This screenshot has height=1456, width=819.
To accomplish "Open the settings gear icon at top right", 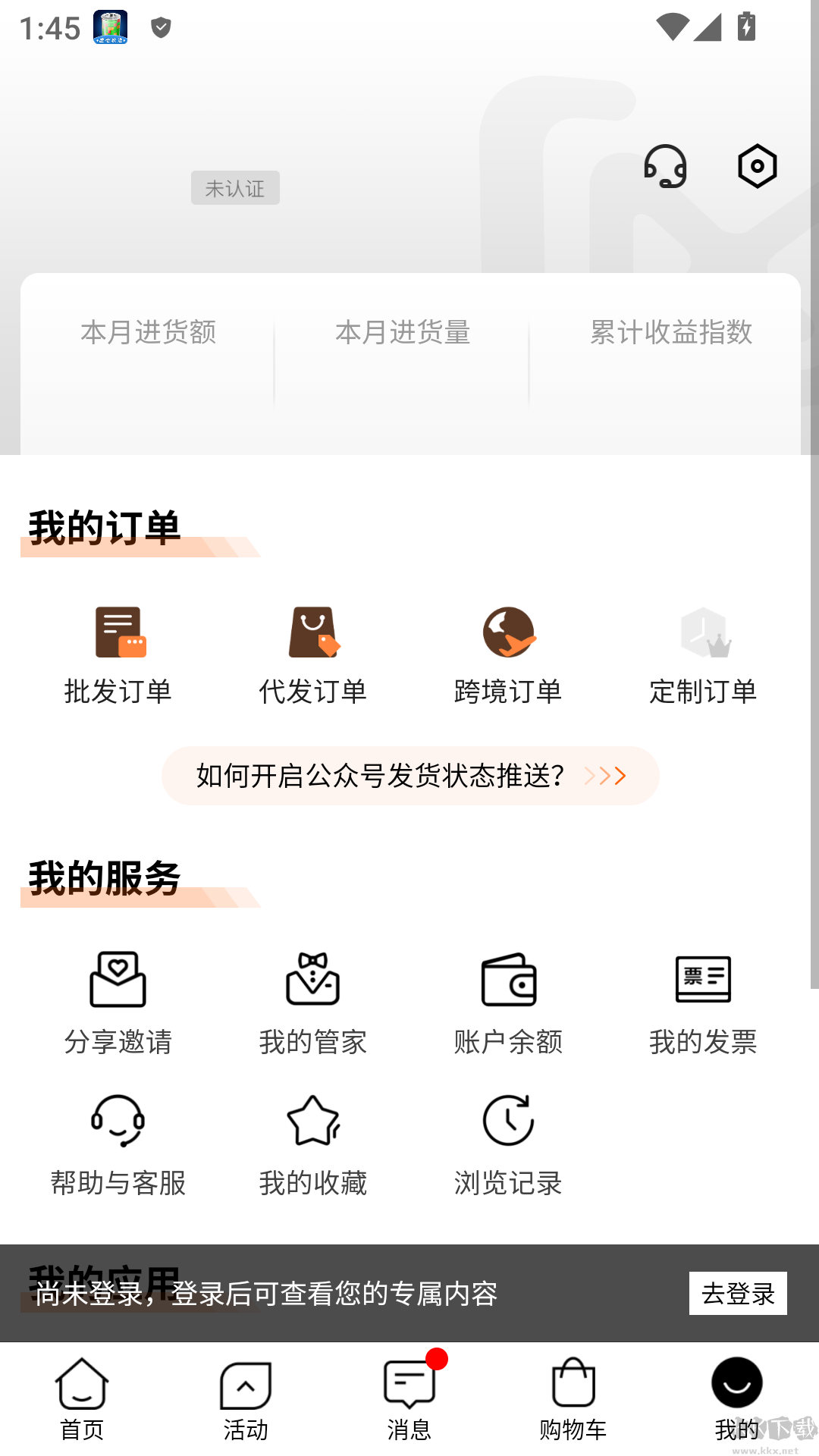I will coord(756,166).
